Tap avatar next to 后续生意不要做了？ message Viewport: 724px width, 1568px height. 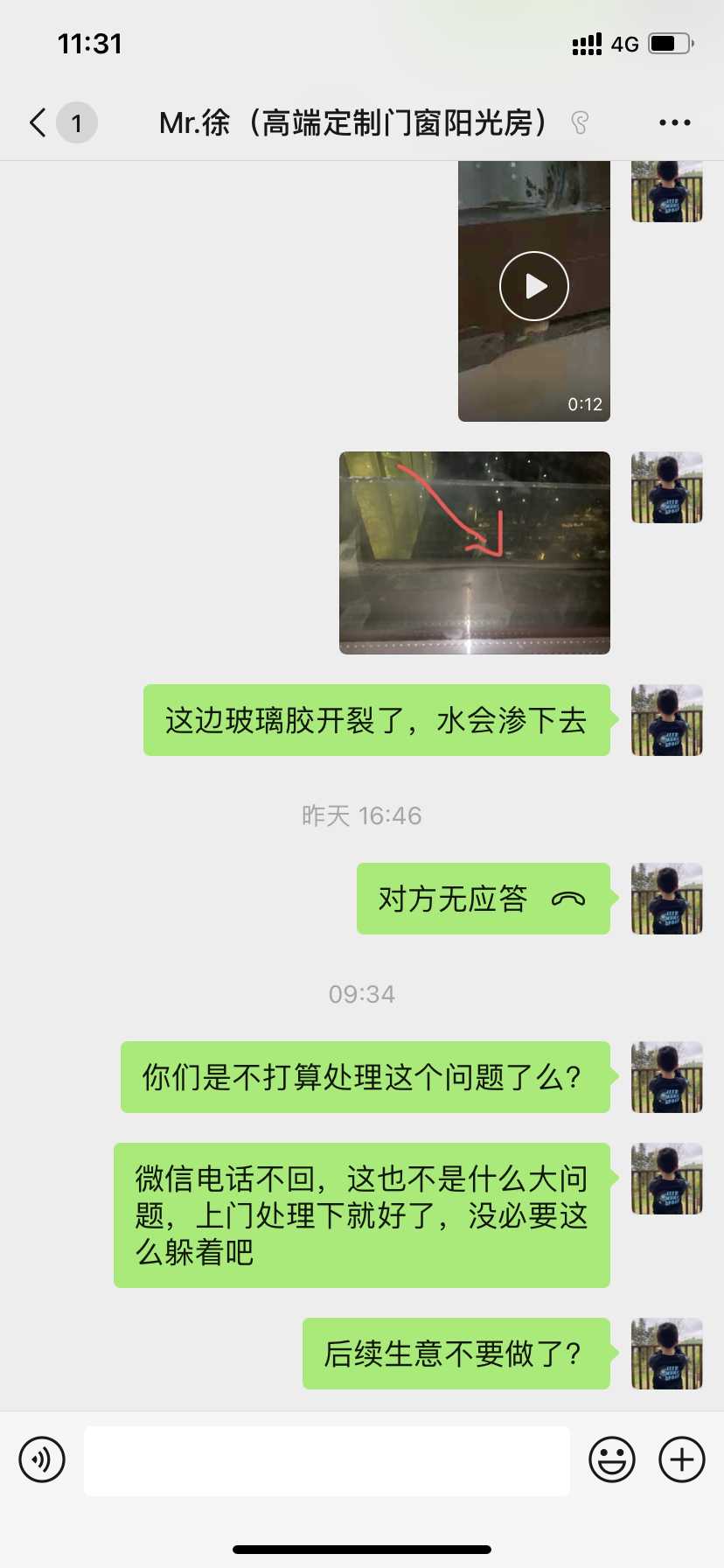[666, 1354]
